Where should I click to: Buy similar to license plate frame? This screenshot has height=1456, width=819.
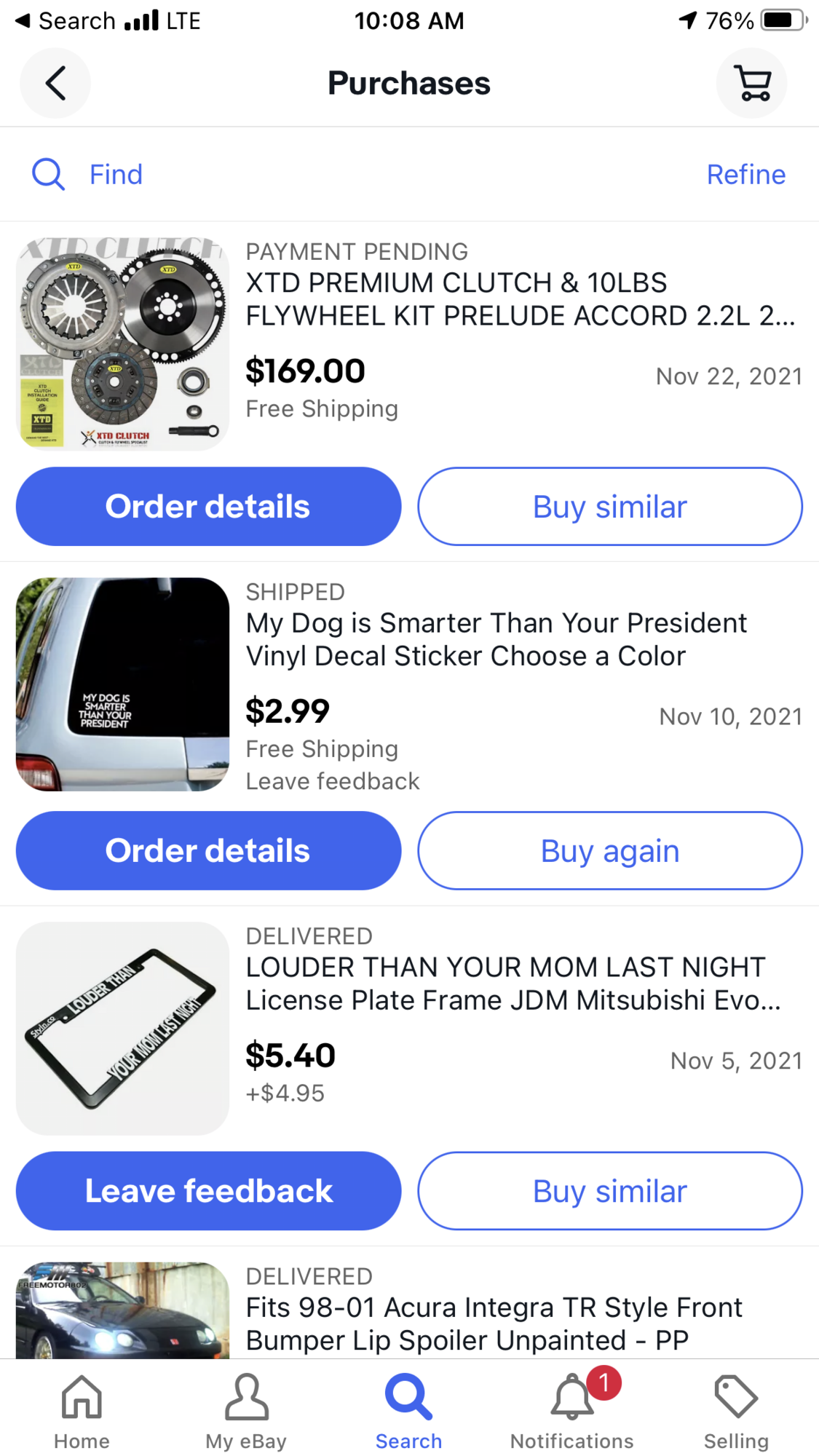click(x=609, y=1191)
